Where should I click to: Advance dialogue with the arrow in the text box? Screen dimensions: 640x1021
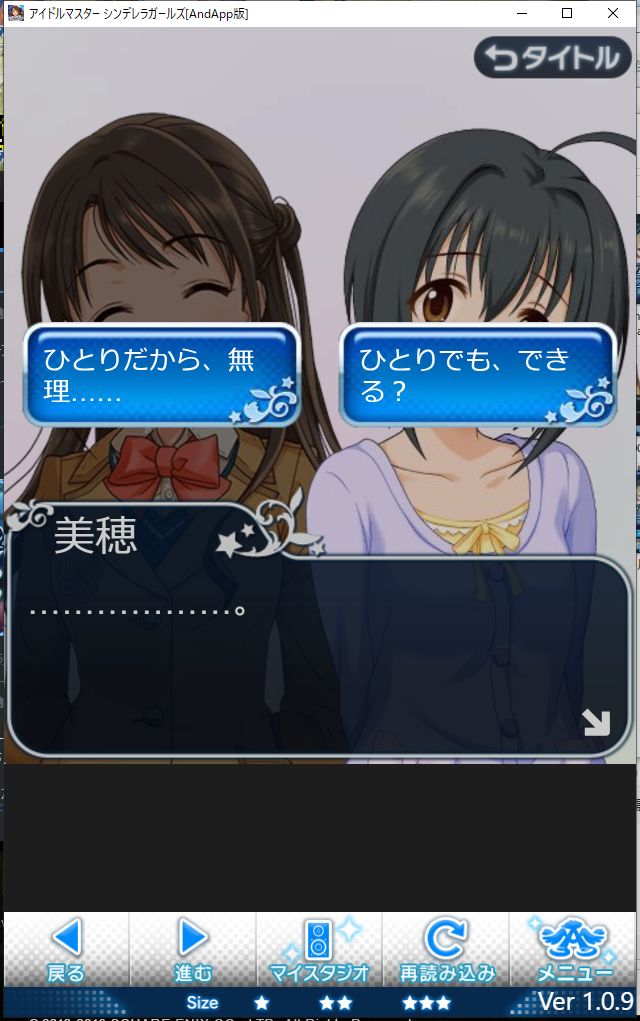[x=596, y=722]
